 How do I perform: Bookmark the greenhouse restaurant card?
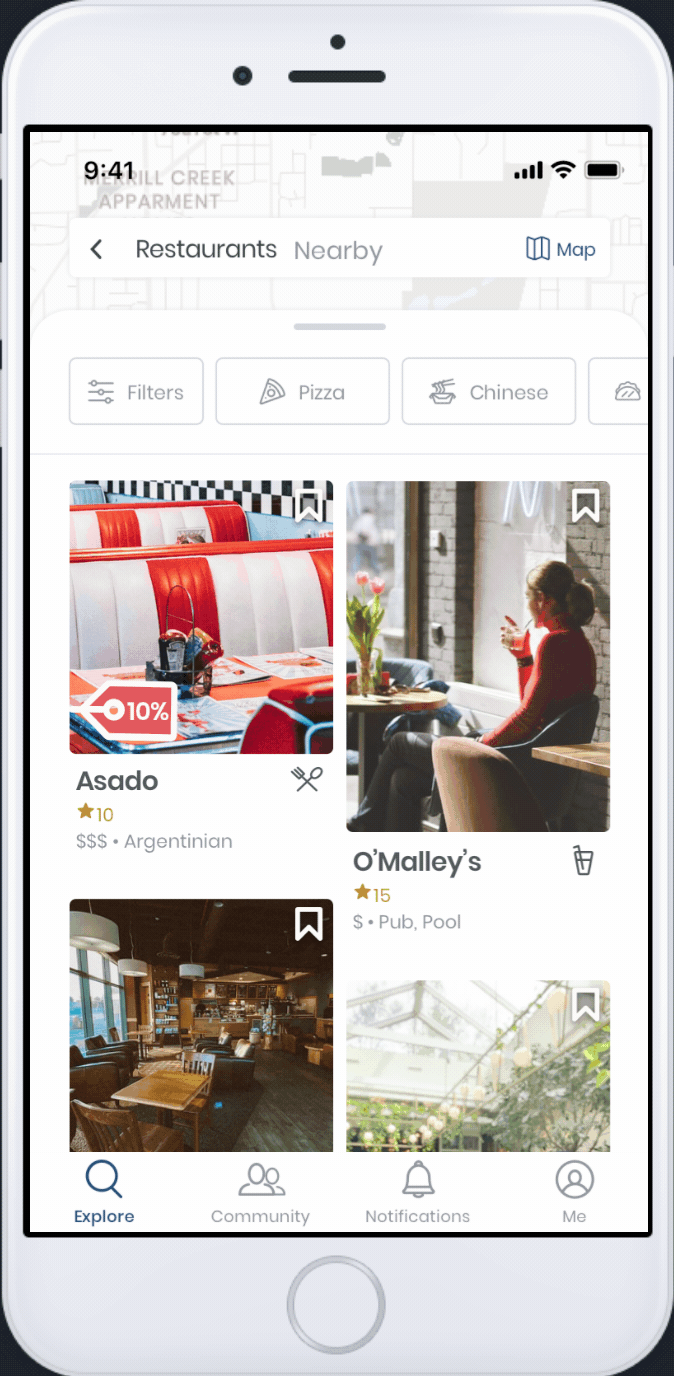click(x=586, y=1005)
